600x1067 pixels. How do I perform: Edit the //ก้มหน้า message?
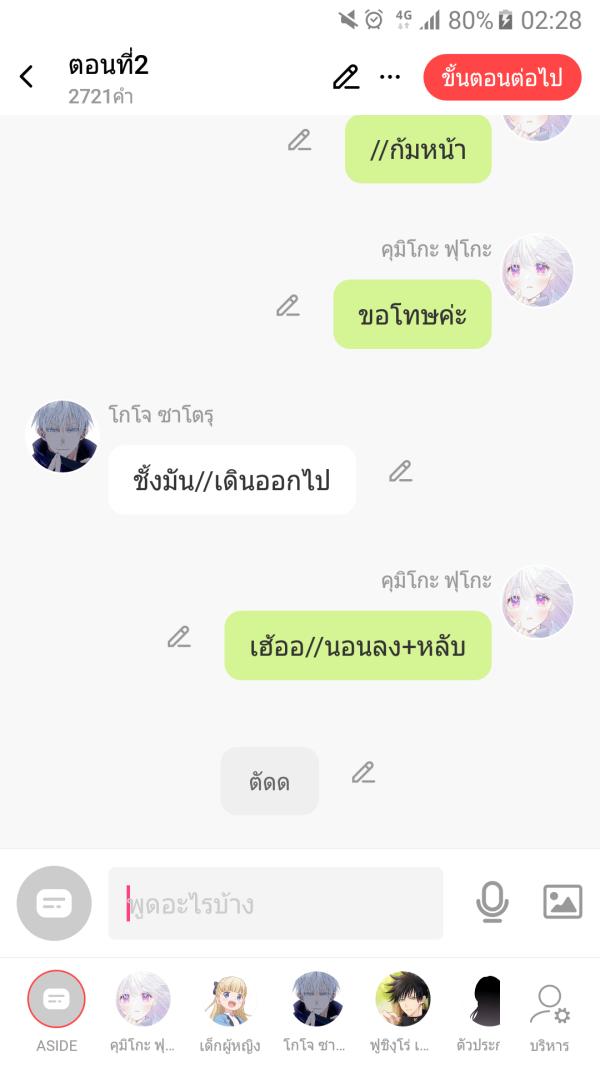[x=299, y=141]
